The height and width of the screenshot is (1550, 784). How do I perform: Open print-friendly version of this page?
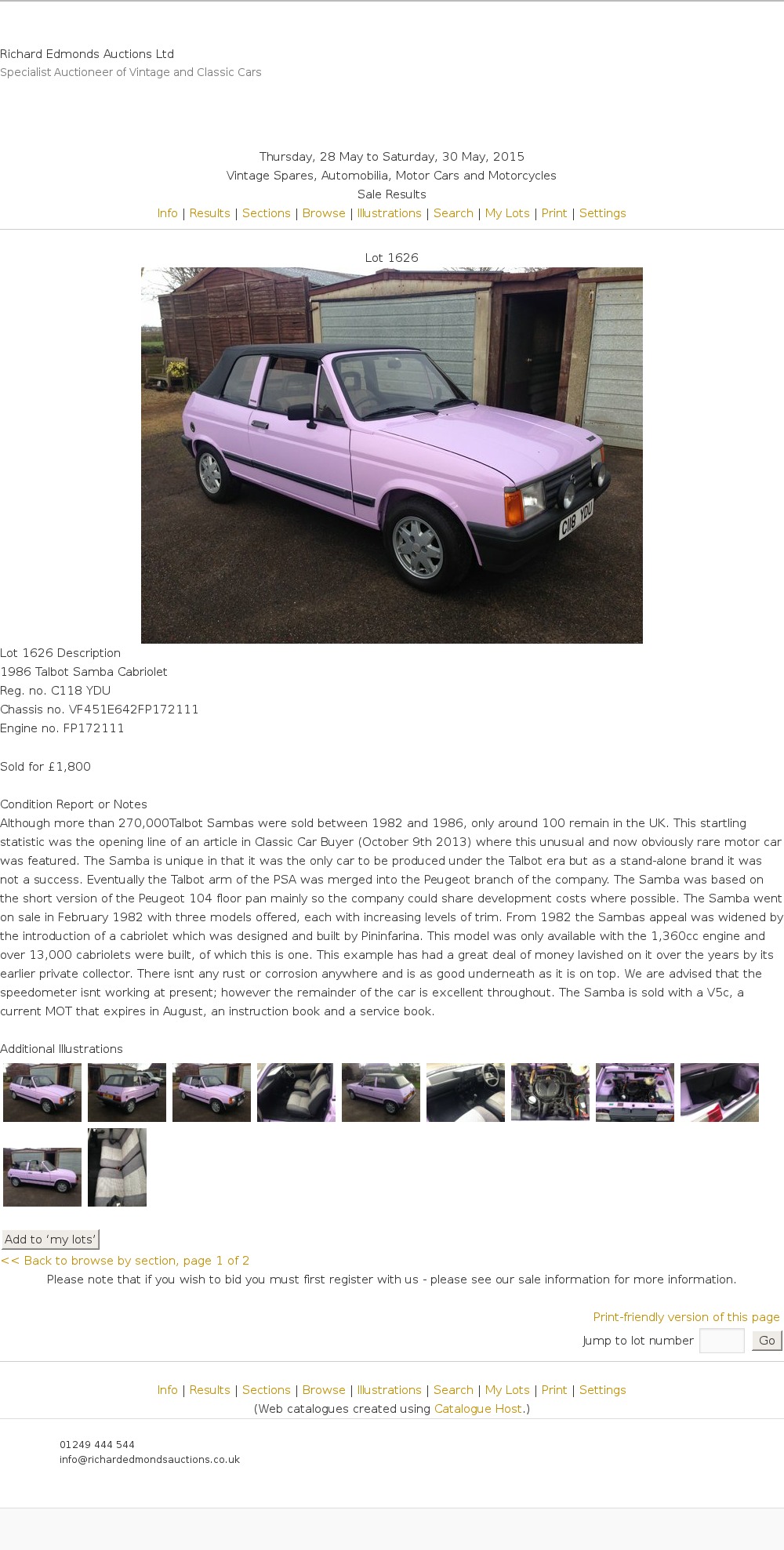[x=686, y=1317]
